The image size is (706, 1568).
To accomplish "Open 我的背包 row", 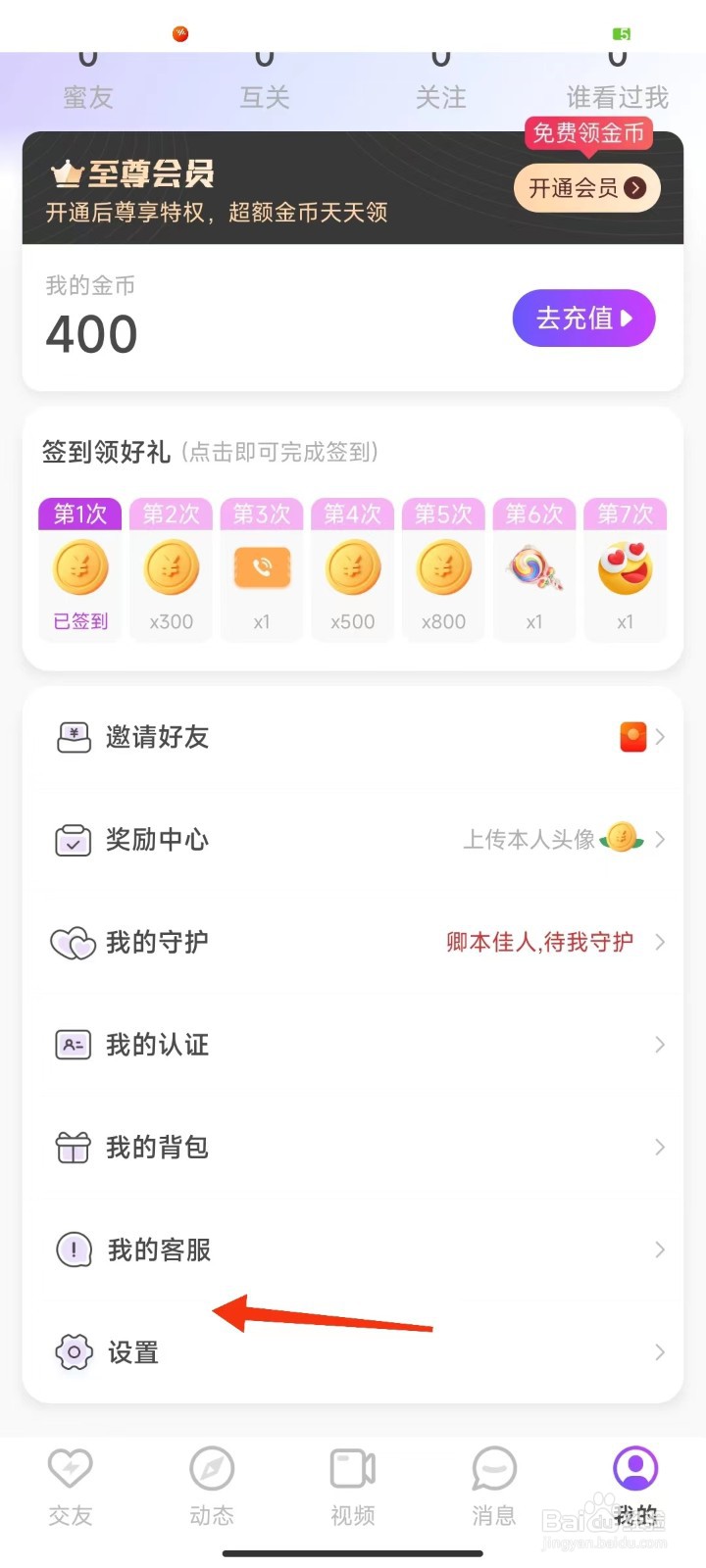I will click(353, 1148).
